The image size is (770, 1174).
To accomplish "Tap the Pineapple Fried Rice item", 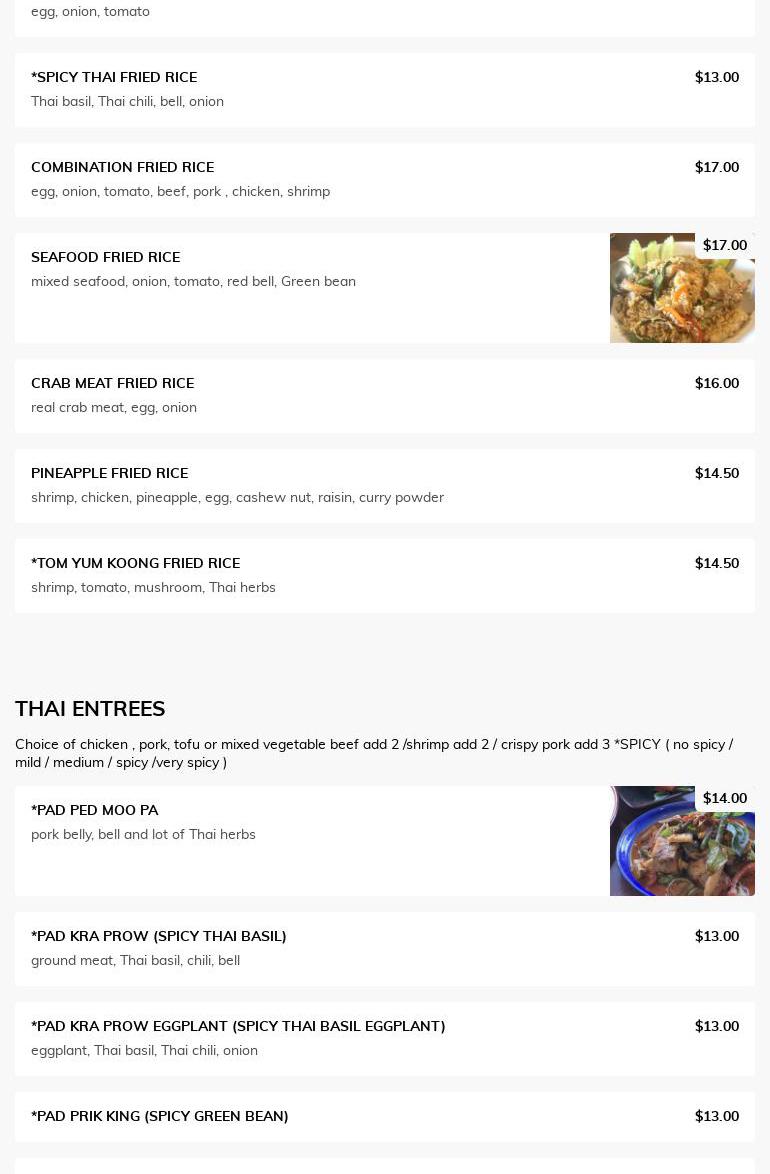I will click(109, 473).
